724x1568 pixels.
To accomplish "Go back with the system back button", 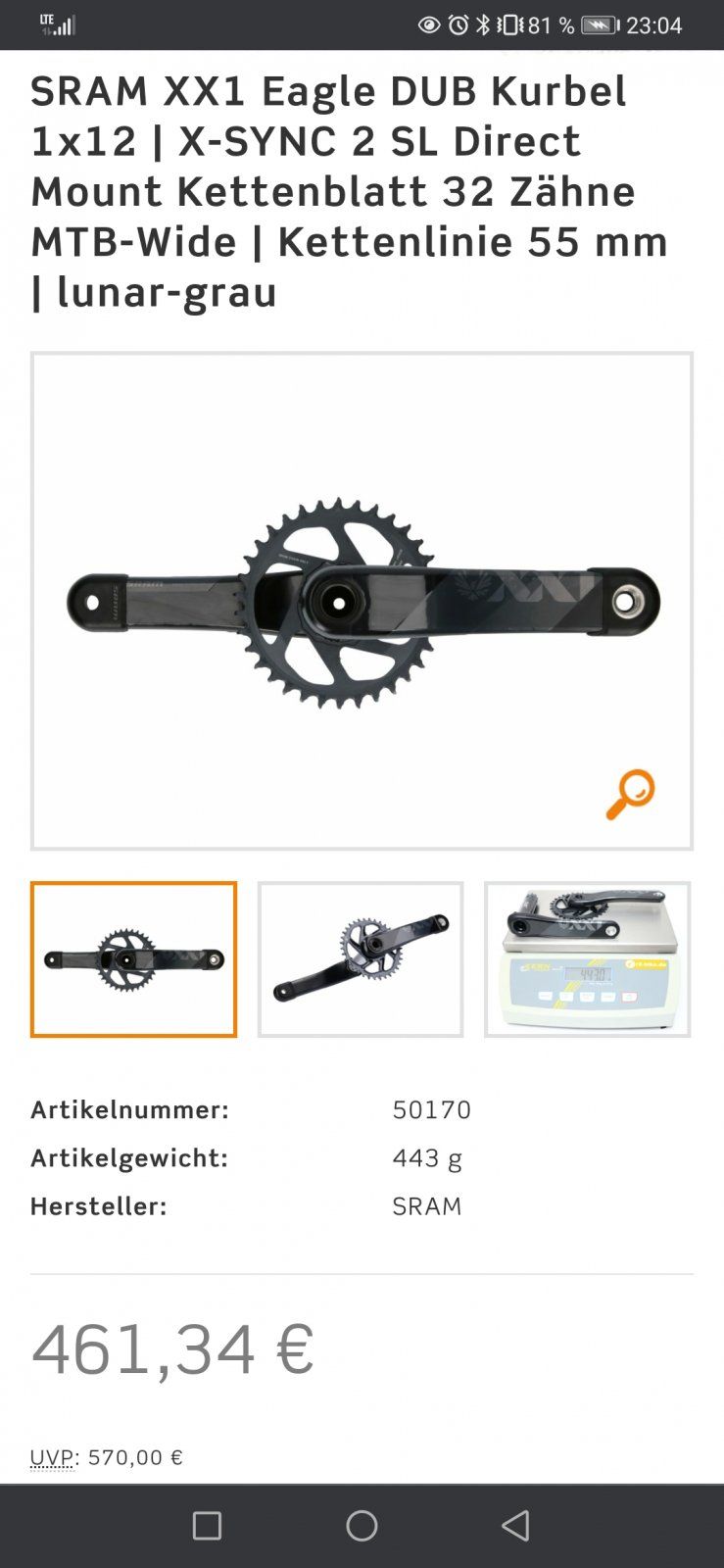I will point(515,1525).
